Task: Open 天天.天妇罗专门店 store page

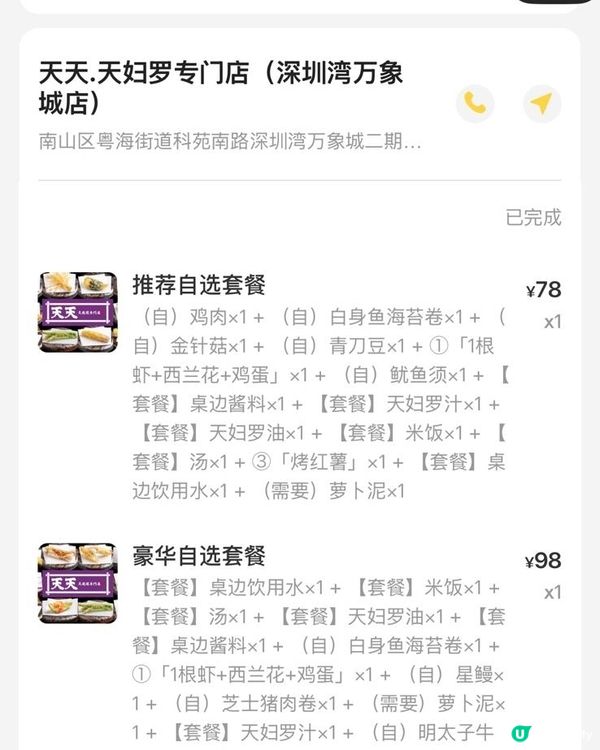Action: tap(221, 88)
